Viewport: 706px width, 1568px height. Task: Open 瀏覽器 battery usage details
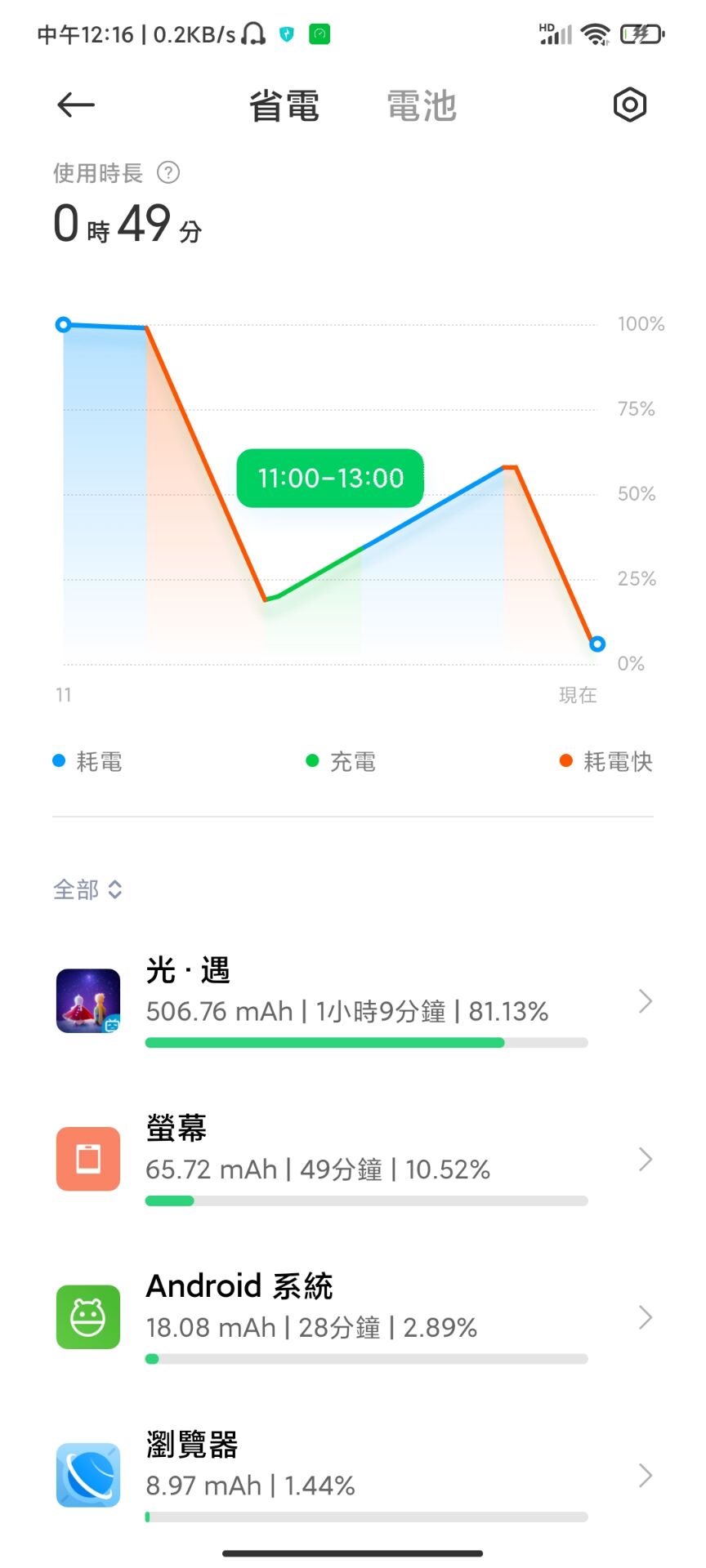coord(353,1475)
